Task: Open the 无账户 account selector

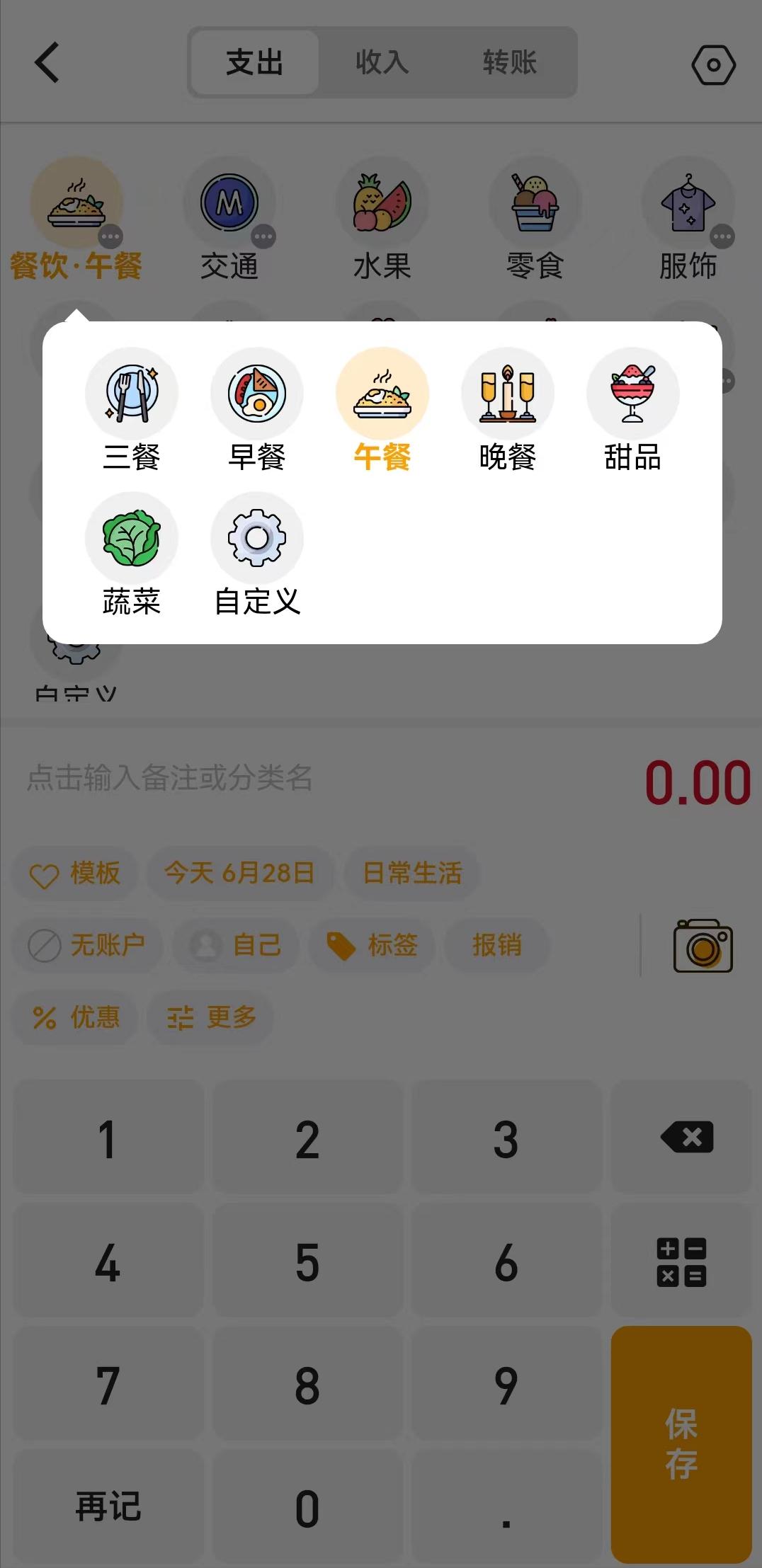Action: [x=87, y=946]
